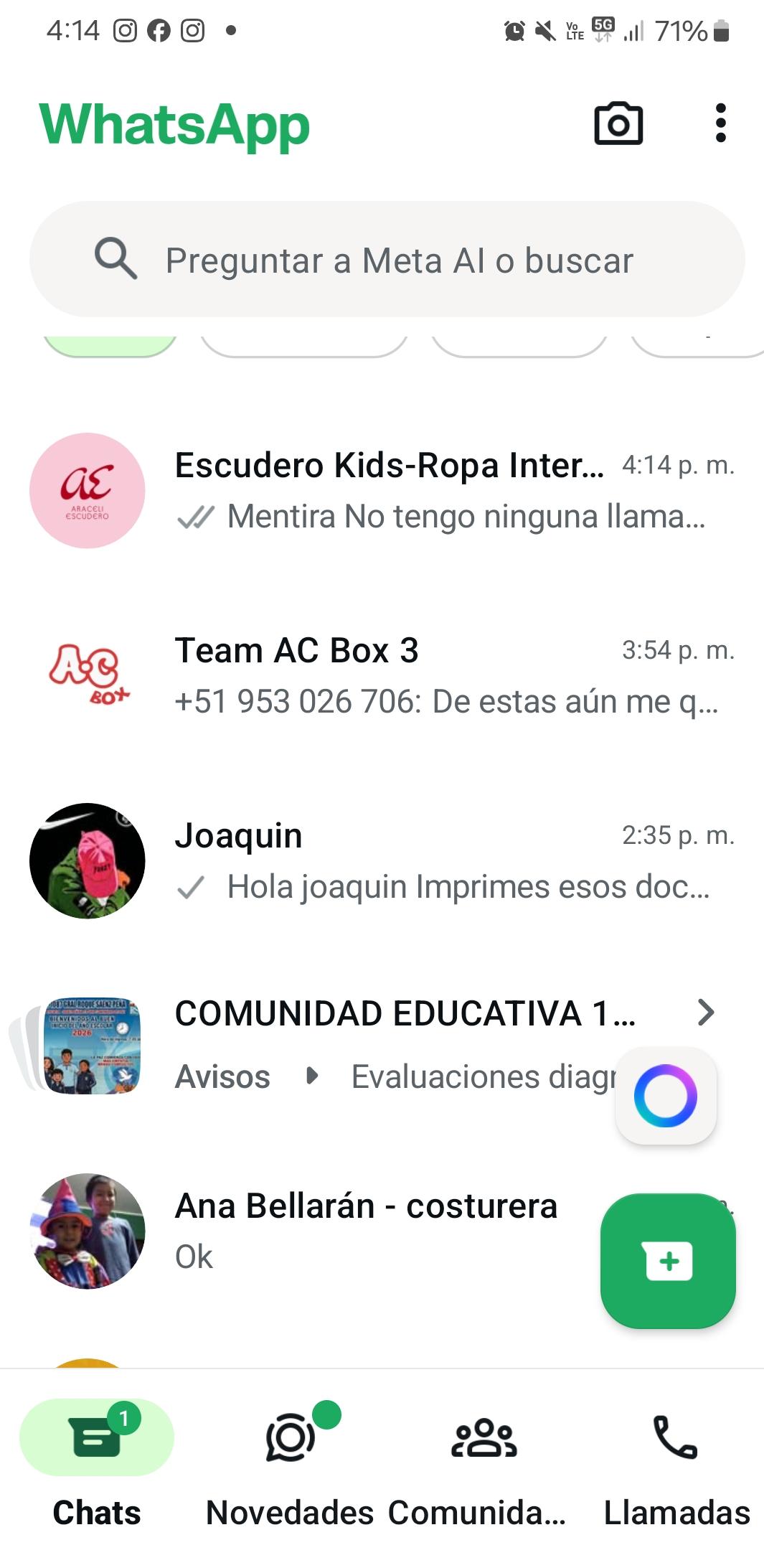Open the overflow menu

tap(720, 123)
